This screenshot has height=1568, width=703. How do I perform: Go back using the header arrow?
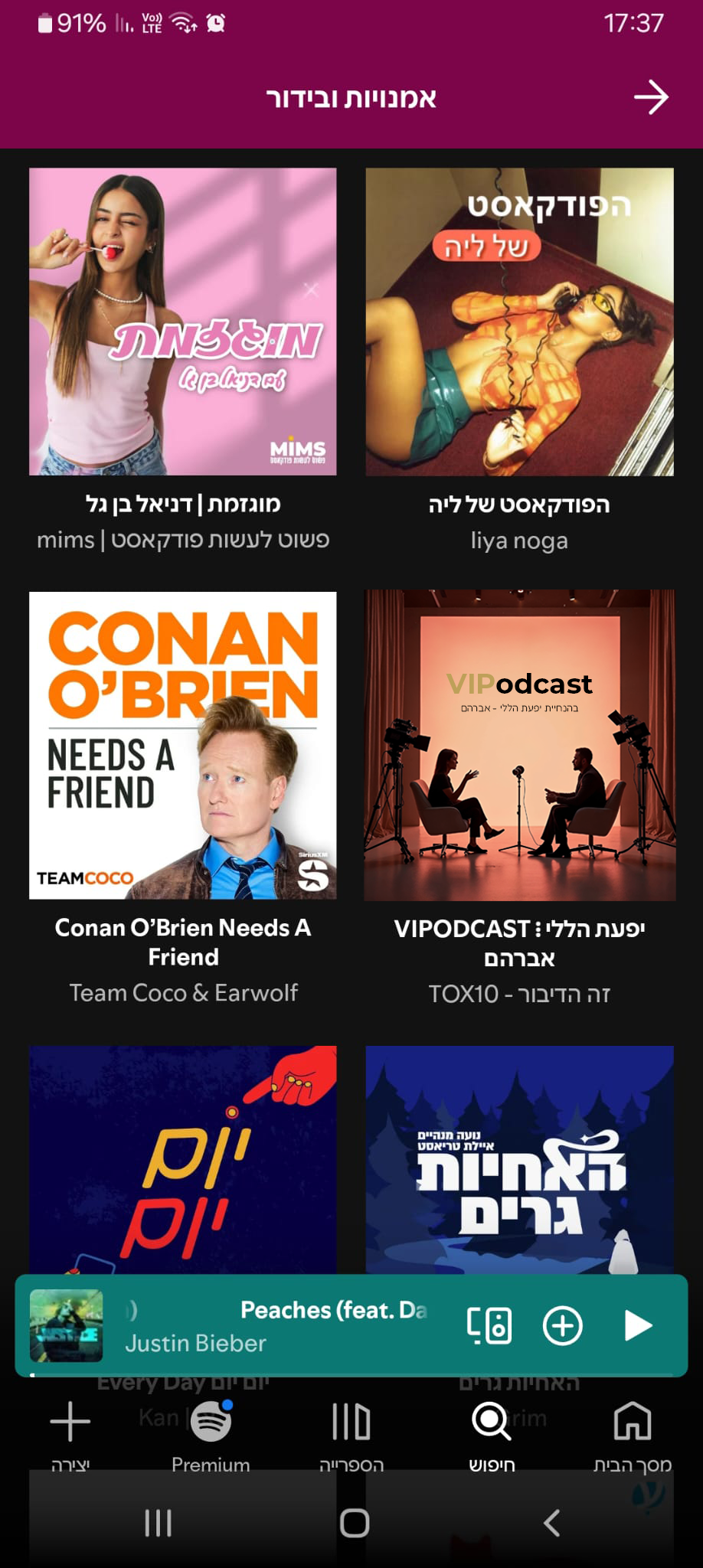point(651,98)
